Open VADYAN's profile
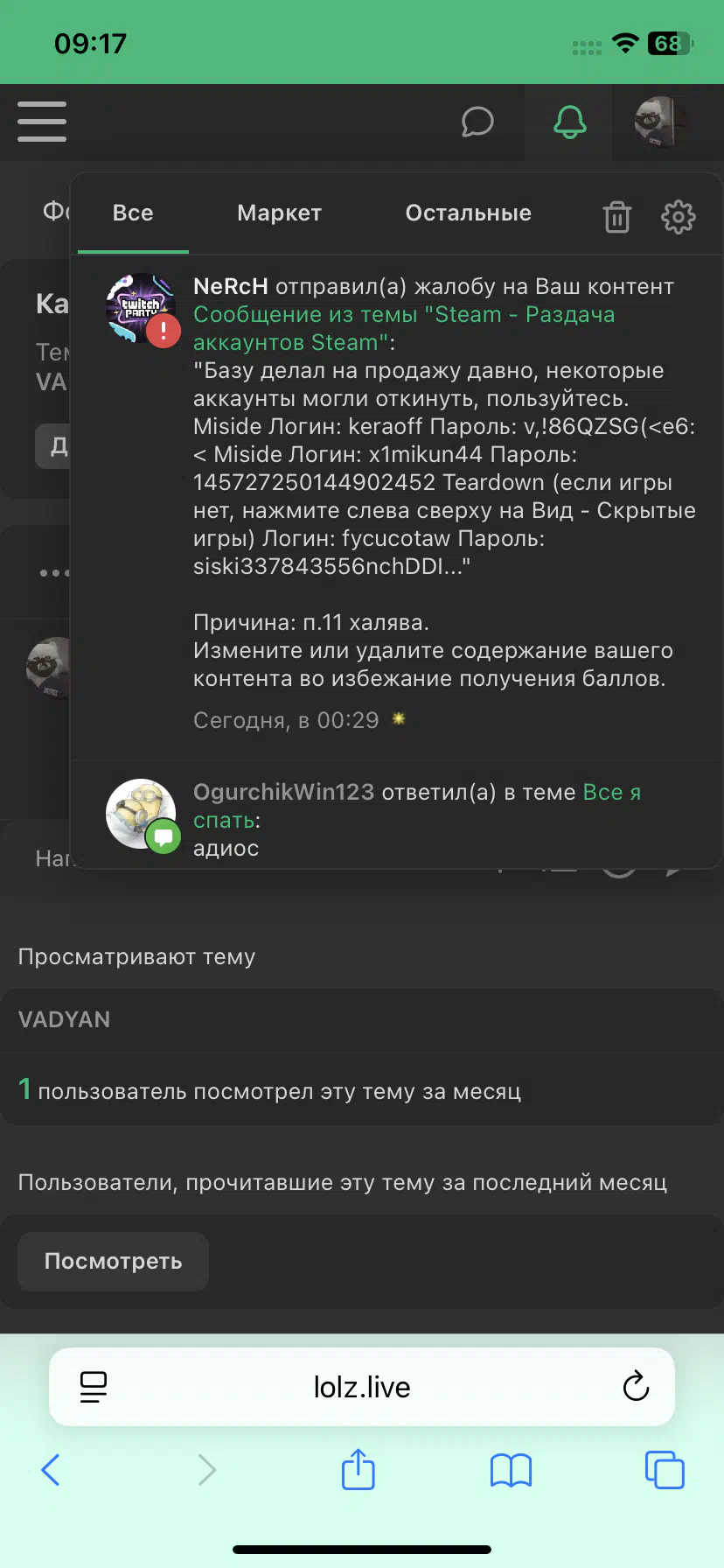This screenshot has width=724, height=1568. click(x=64, y=1019)
